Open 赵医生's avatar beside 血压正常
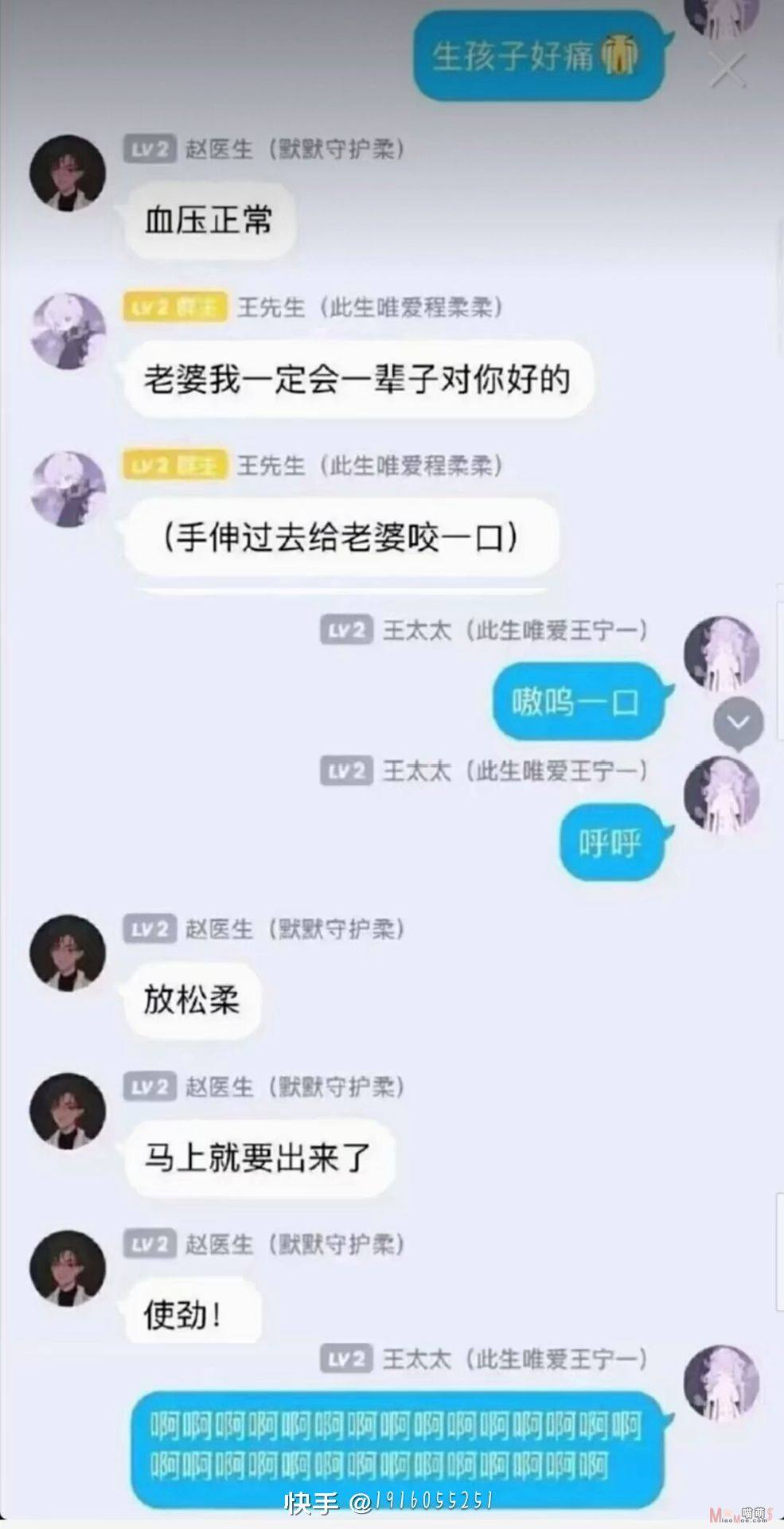This screenshot has width=784, height=1529. tap(68, 173)
